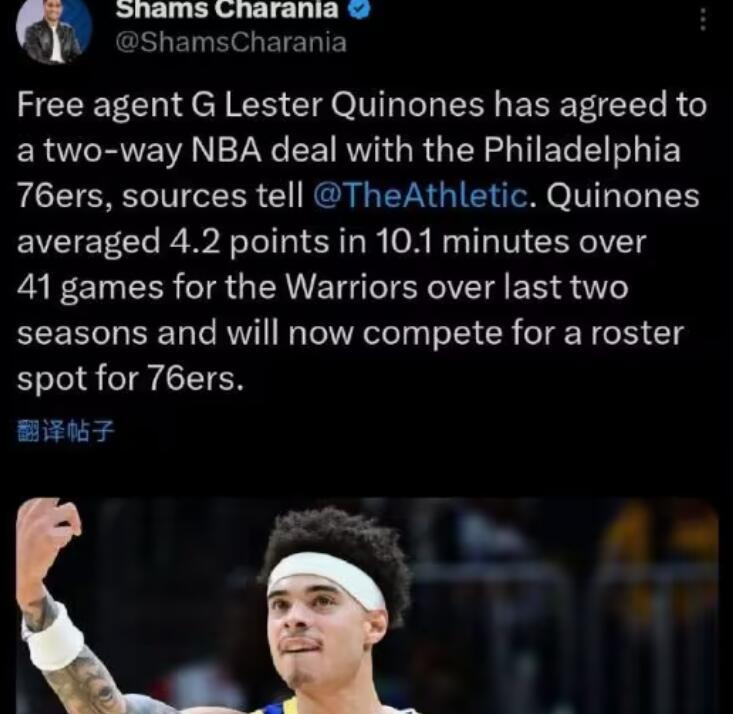Open the post overflow menu

pyautogui.click(x=703, y=19)
